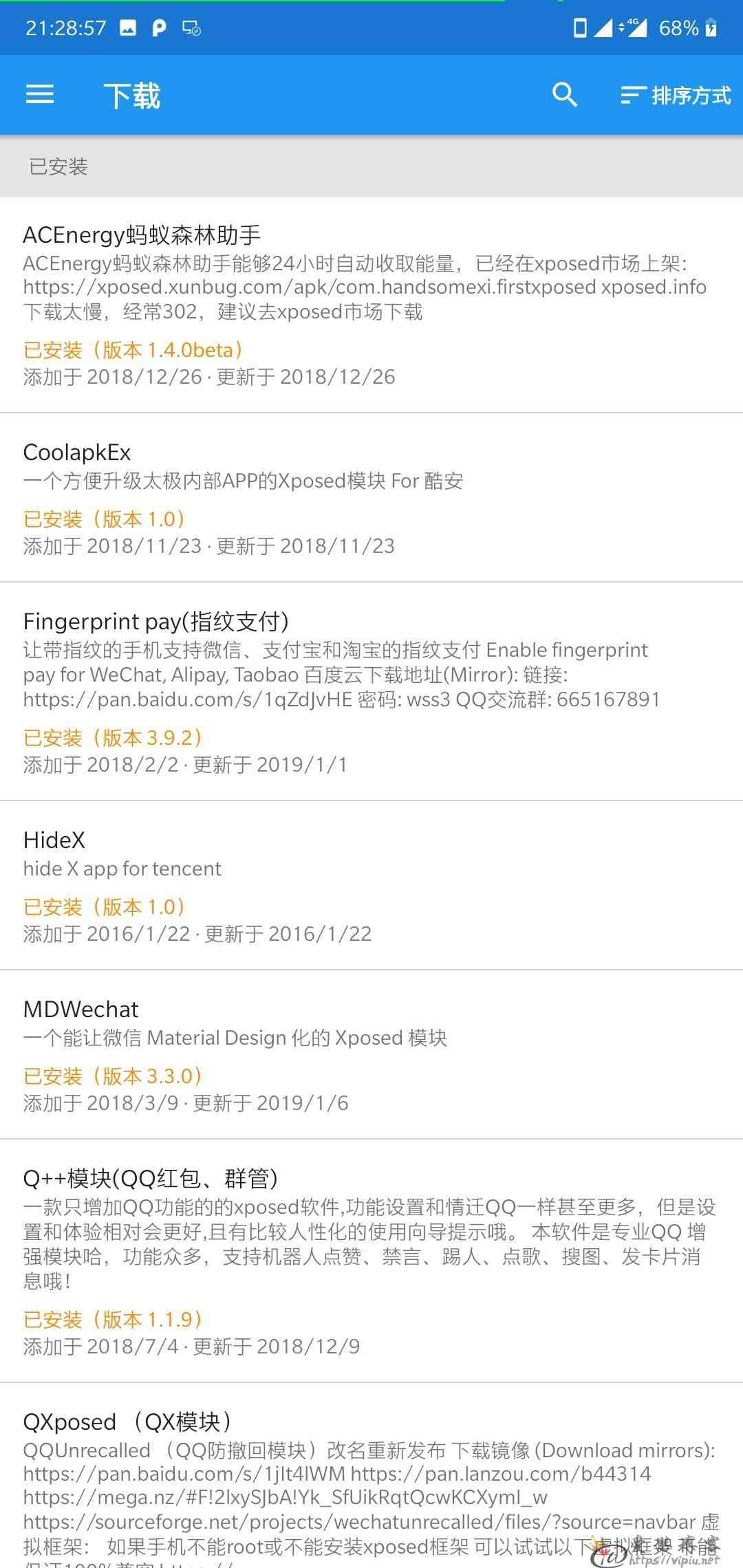Select the HideX module
Image resolution: width=743 pixels, height=1568 pixels.
point(371,886)
